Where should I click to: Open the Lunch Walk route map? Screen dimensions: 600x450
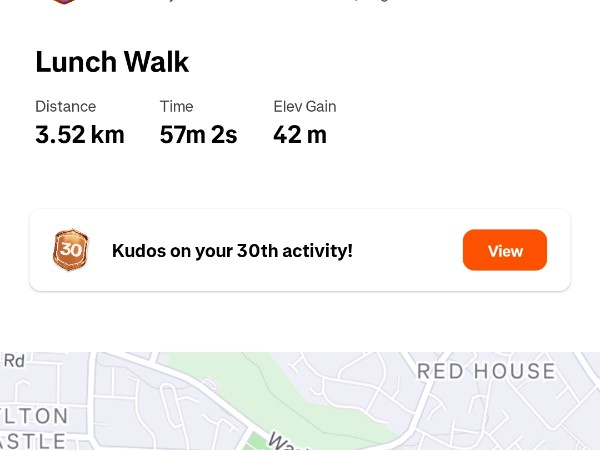pos(300,402)
